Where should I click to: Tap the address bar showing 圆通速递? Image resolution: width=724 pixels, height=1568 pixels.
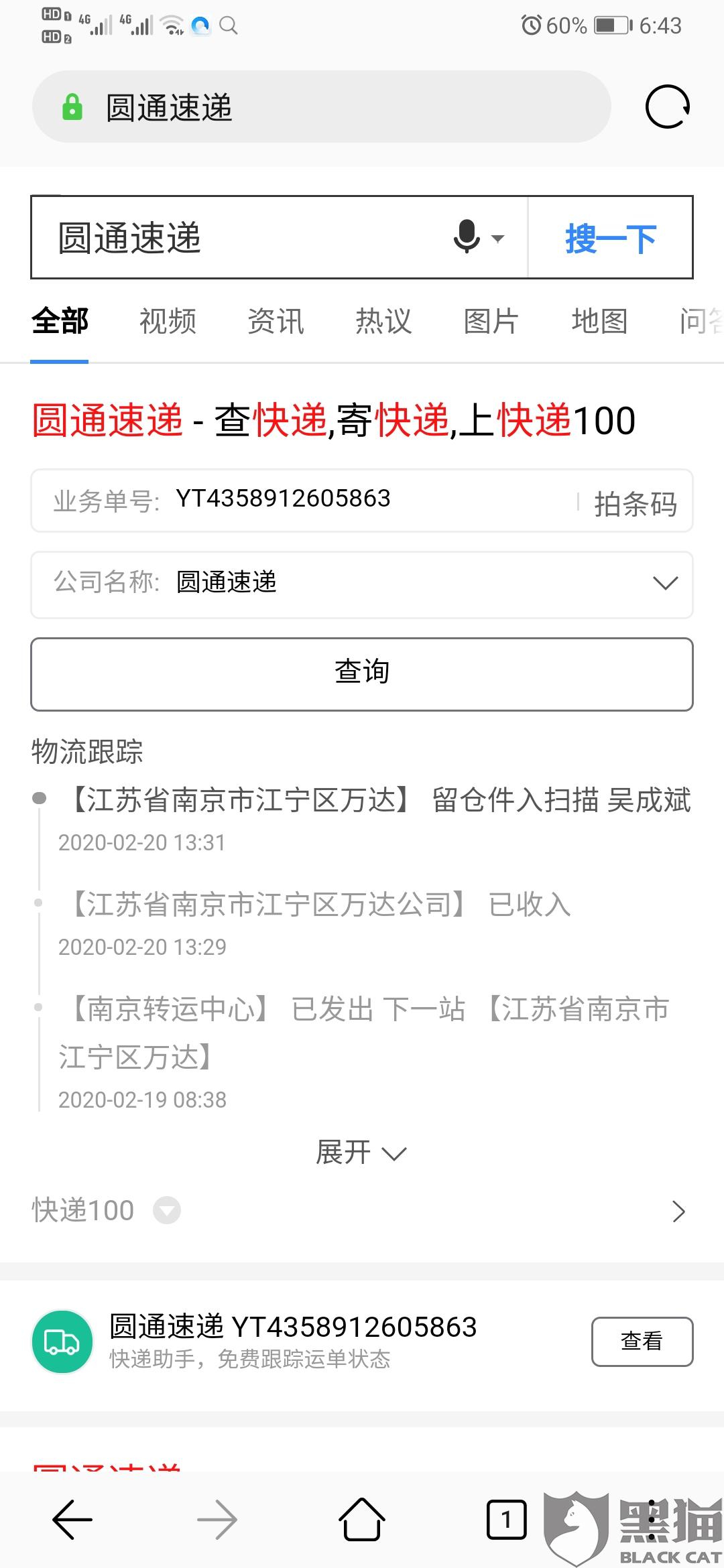322,107
